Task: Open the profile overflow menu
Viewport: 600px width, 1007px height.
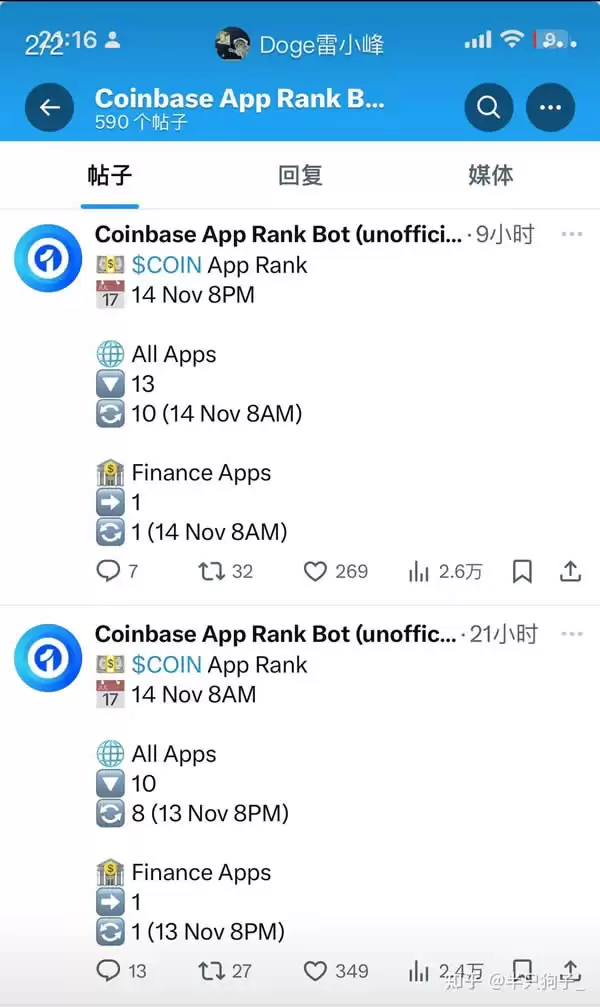Action: [x=550, y=108]
